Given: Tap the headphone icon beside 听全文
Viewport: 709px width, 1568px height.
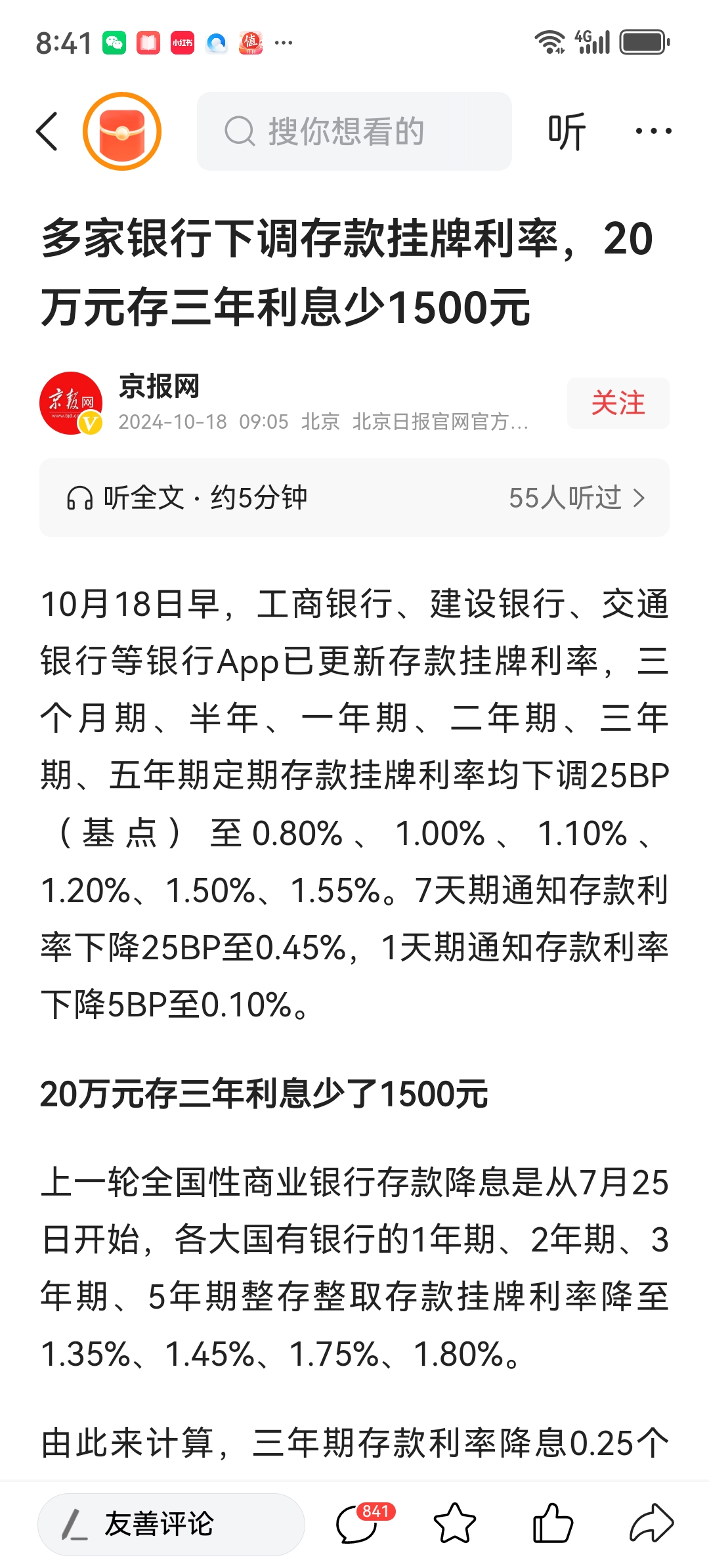Looking at the screenshot, I should coord(81,498).
